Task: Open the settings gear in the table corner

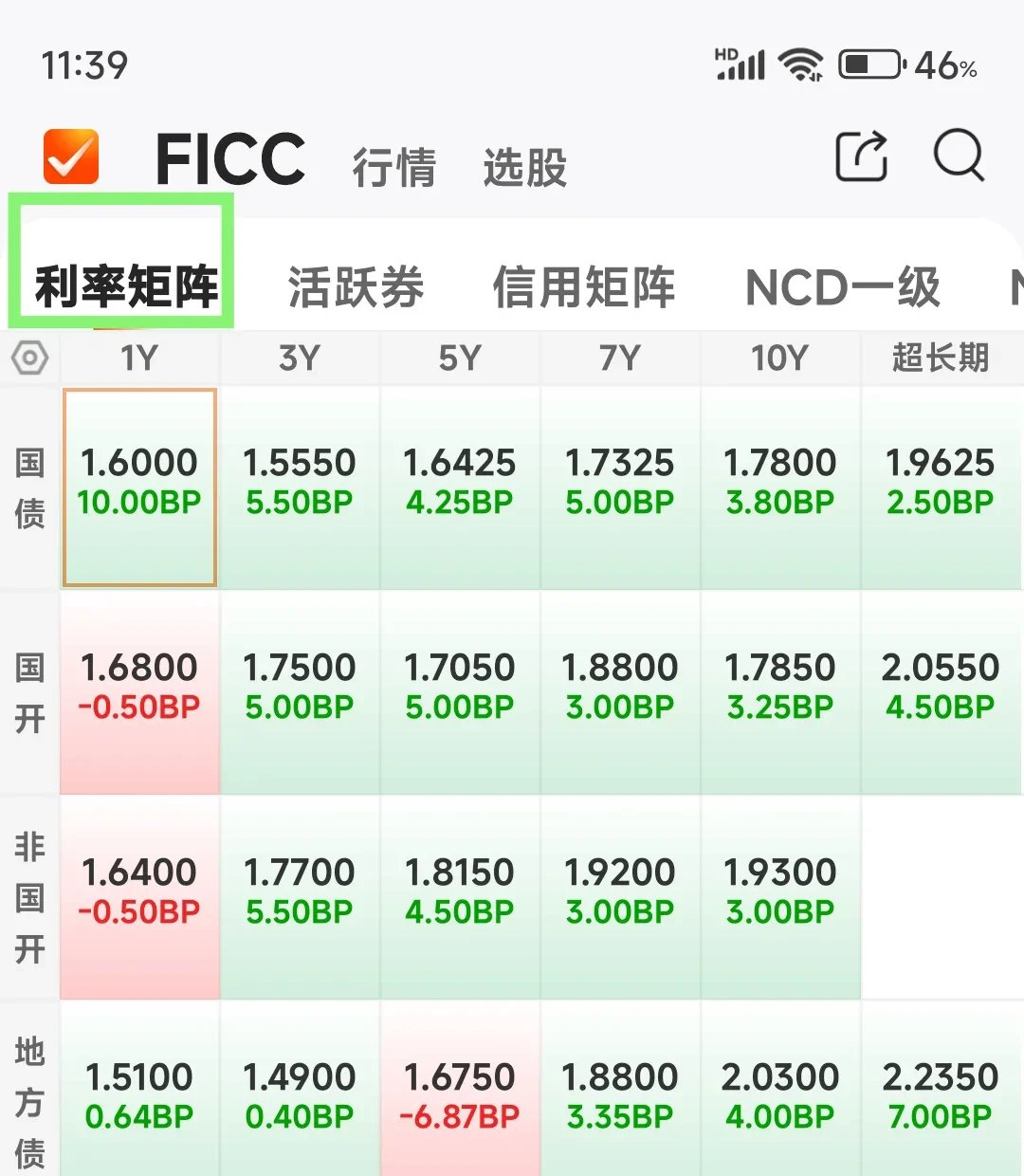Action: click(x=28, y=358)
